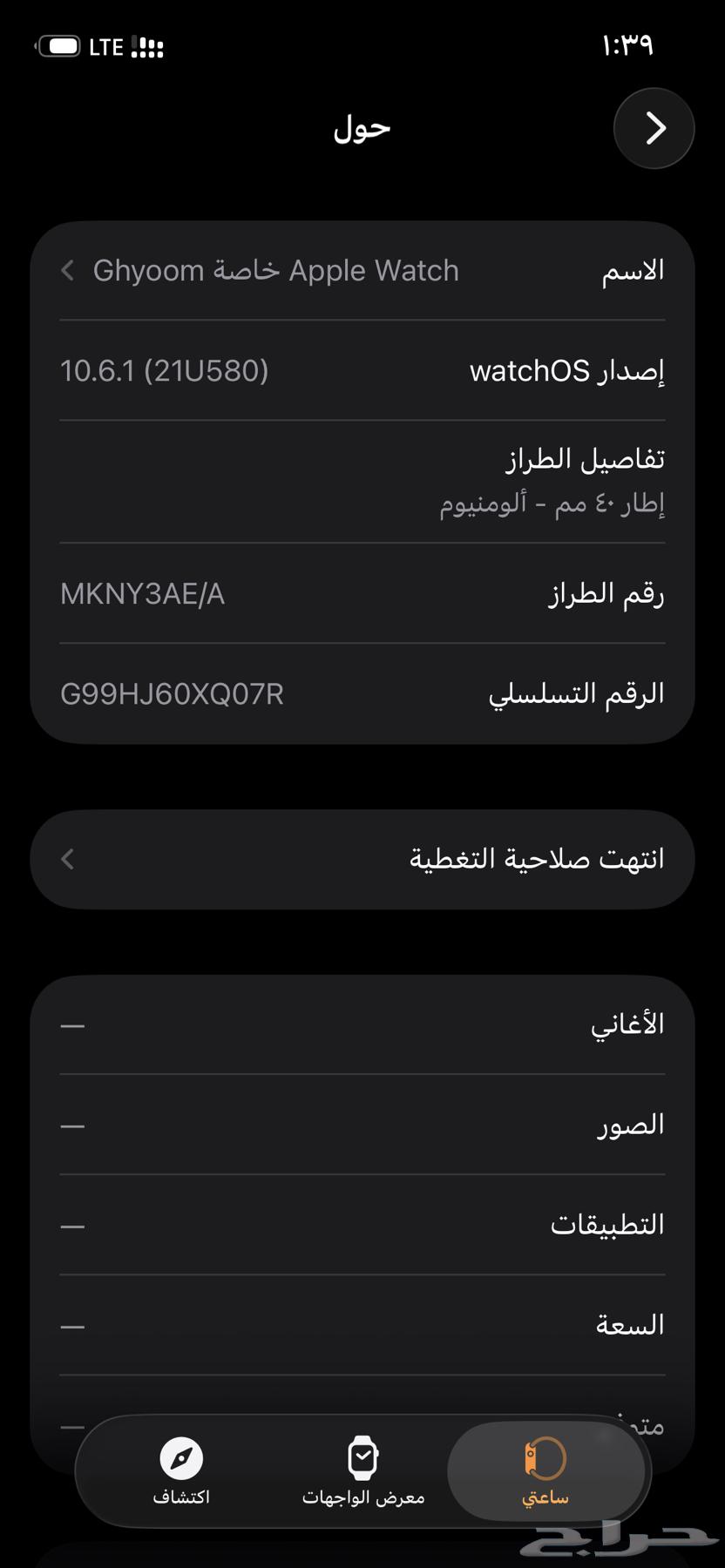The image size is (725, 1568).
Task: Switch to the معرض الواجهات tab
Action: click(363, 1472)
